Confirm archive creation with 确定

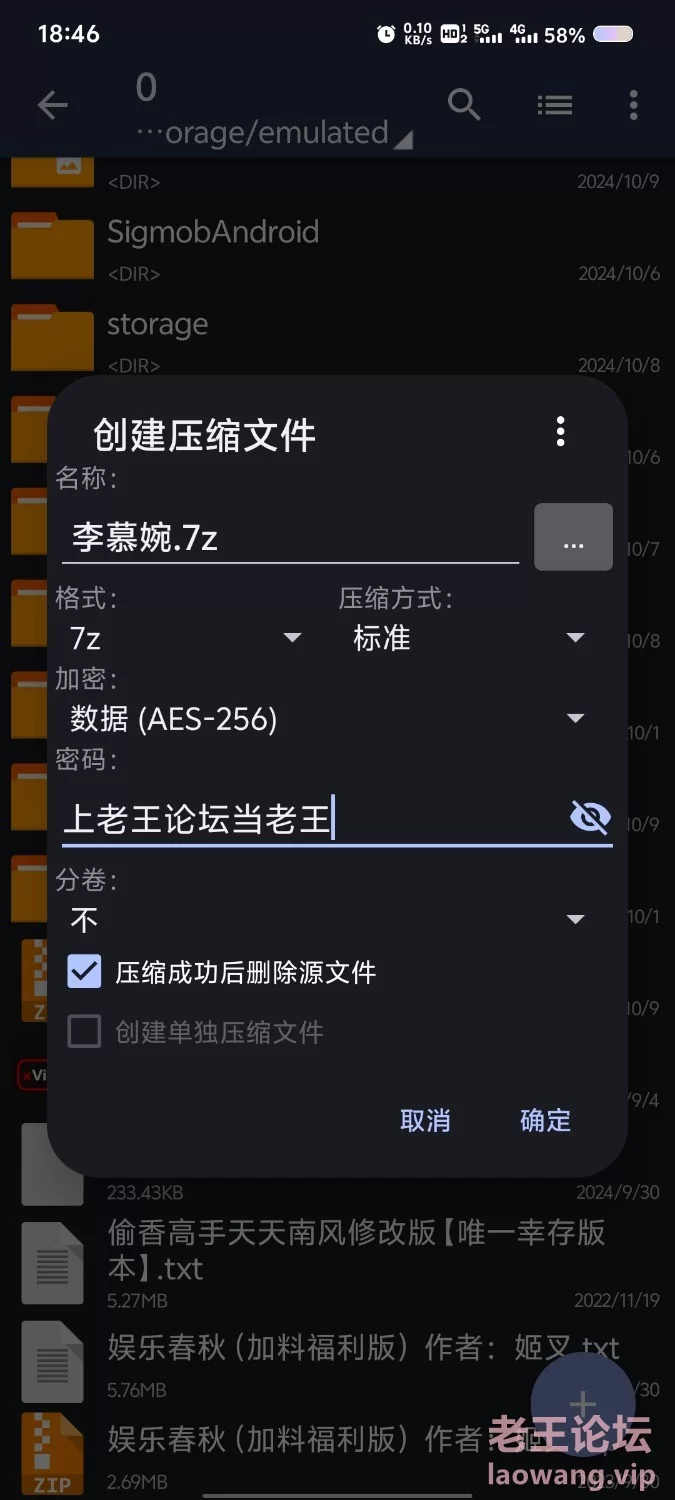click(545, 1120)
